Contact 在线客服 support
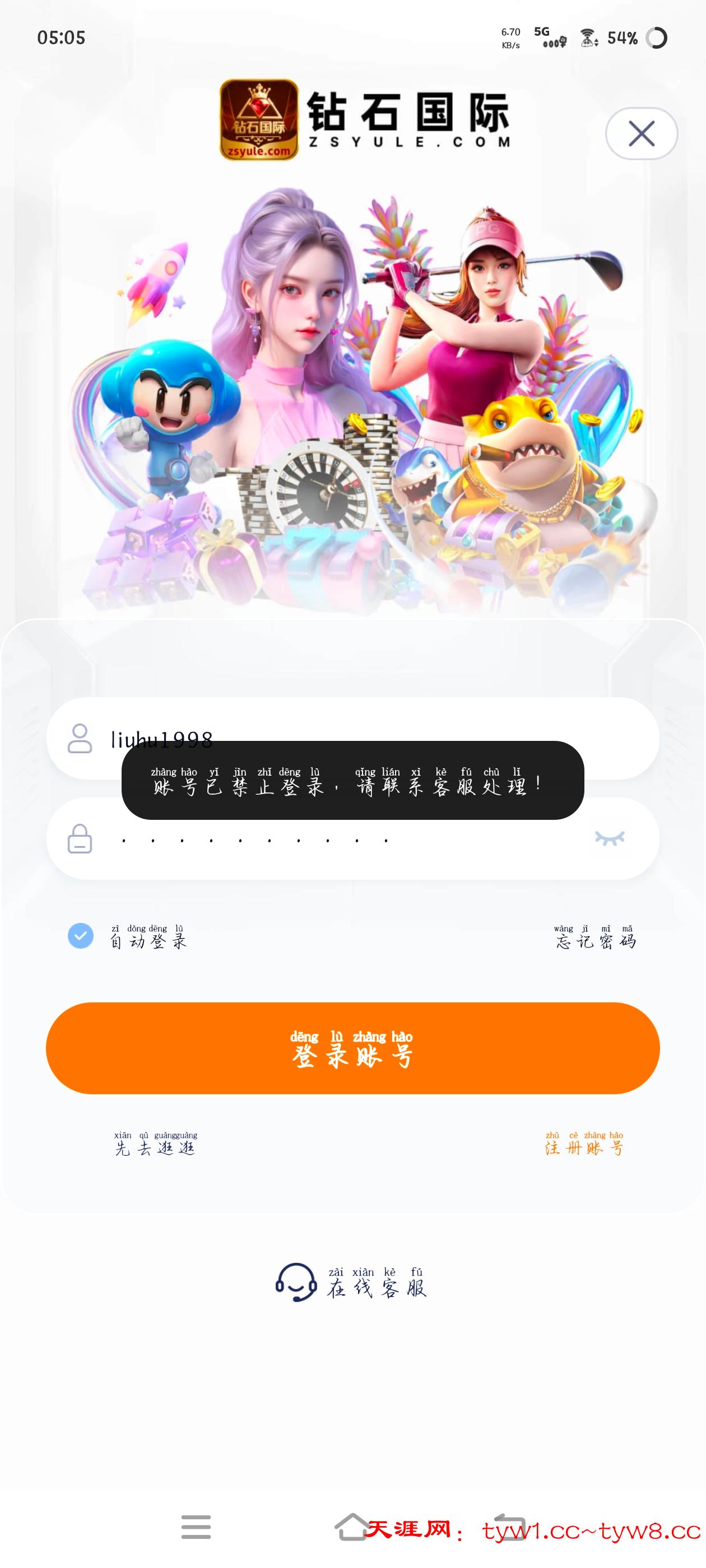This screenshot has width=706, height=1568. pyautogui.click(x=351, y=1282)
